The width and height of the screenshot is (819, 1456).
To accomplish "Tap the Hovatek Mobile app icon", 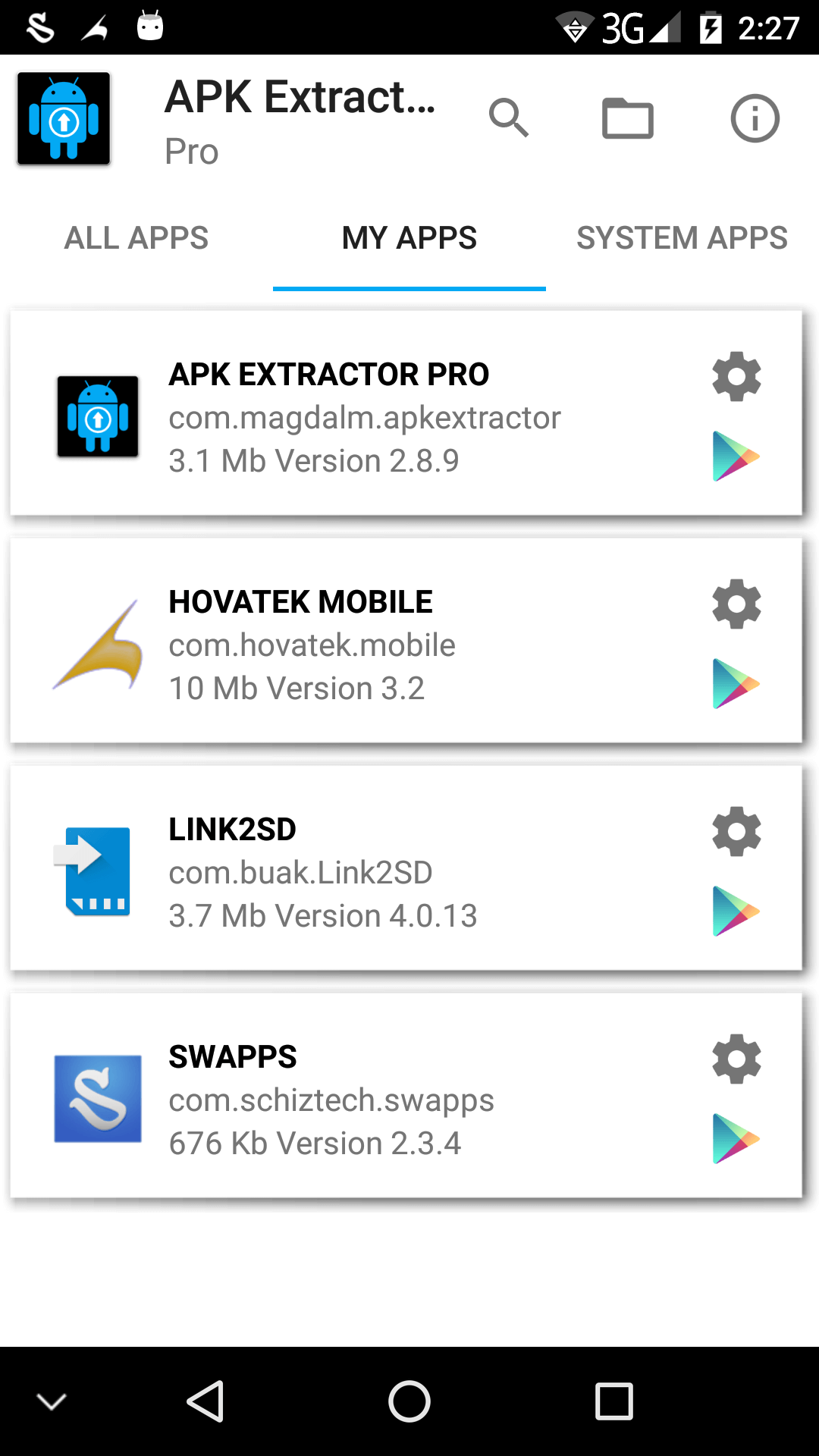I will pyautogui.click(x=96, y=643).
